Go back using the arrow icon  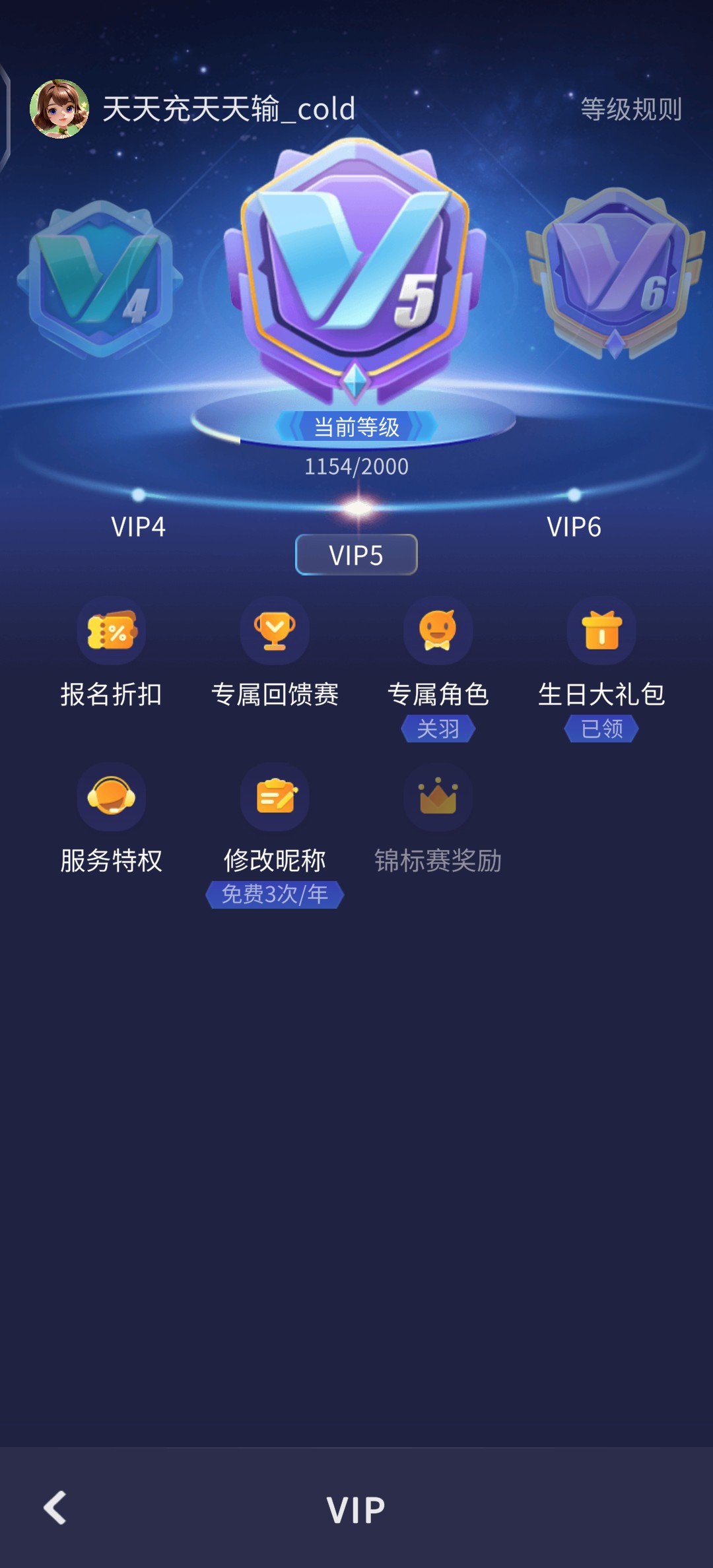tap(55, 1508)
